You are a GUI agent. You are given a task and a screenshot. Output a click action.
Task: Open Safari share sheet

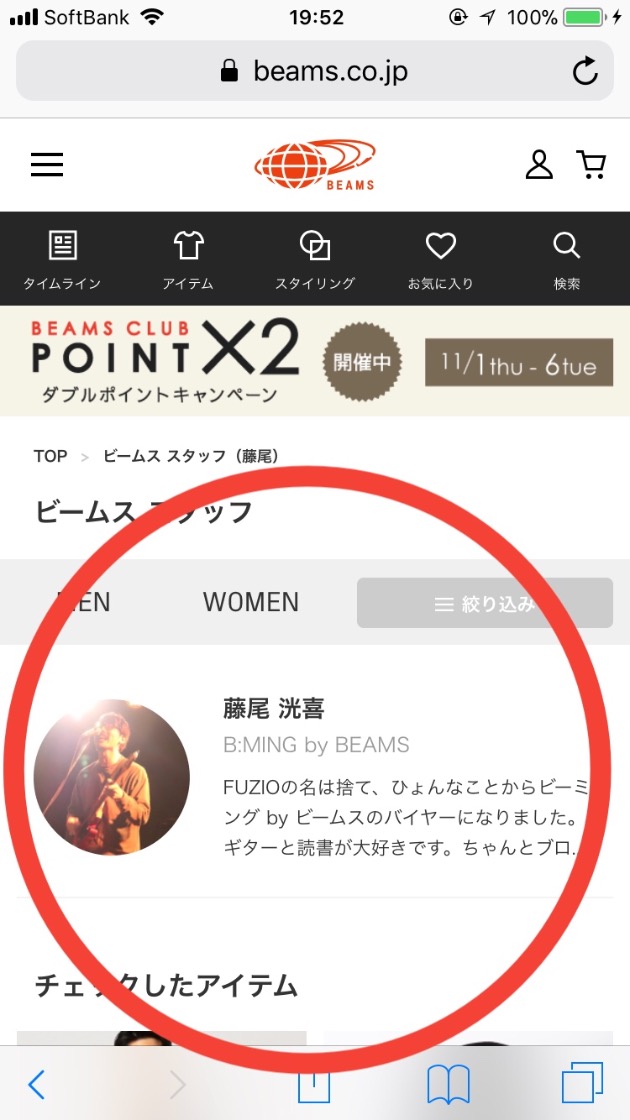314,1084
